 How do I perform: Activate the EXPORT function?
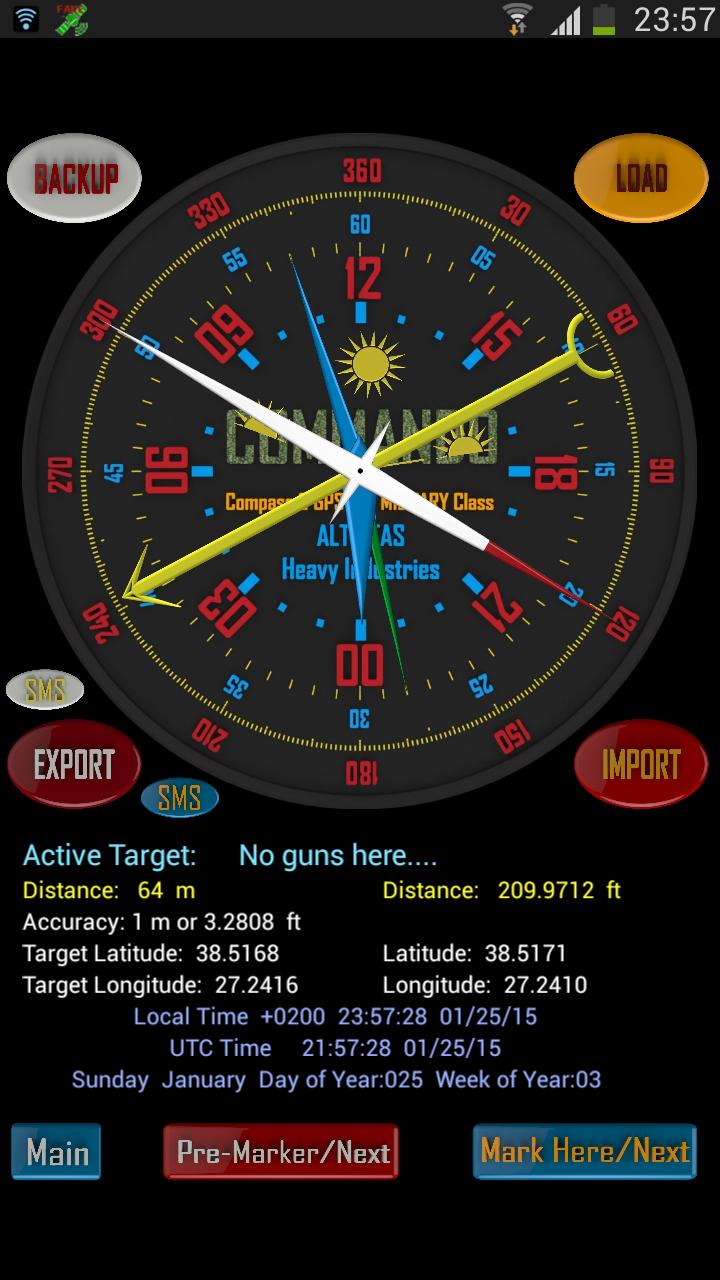coord(73,763)
